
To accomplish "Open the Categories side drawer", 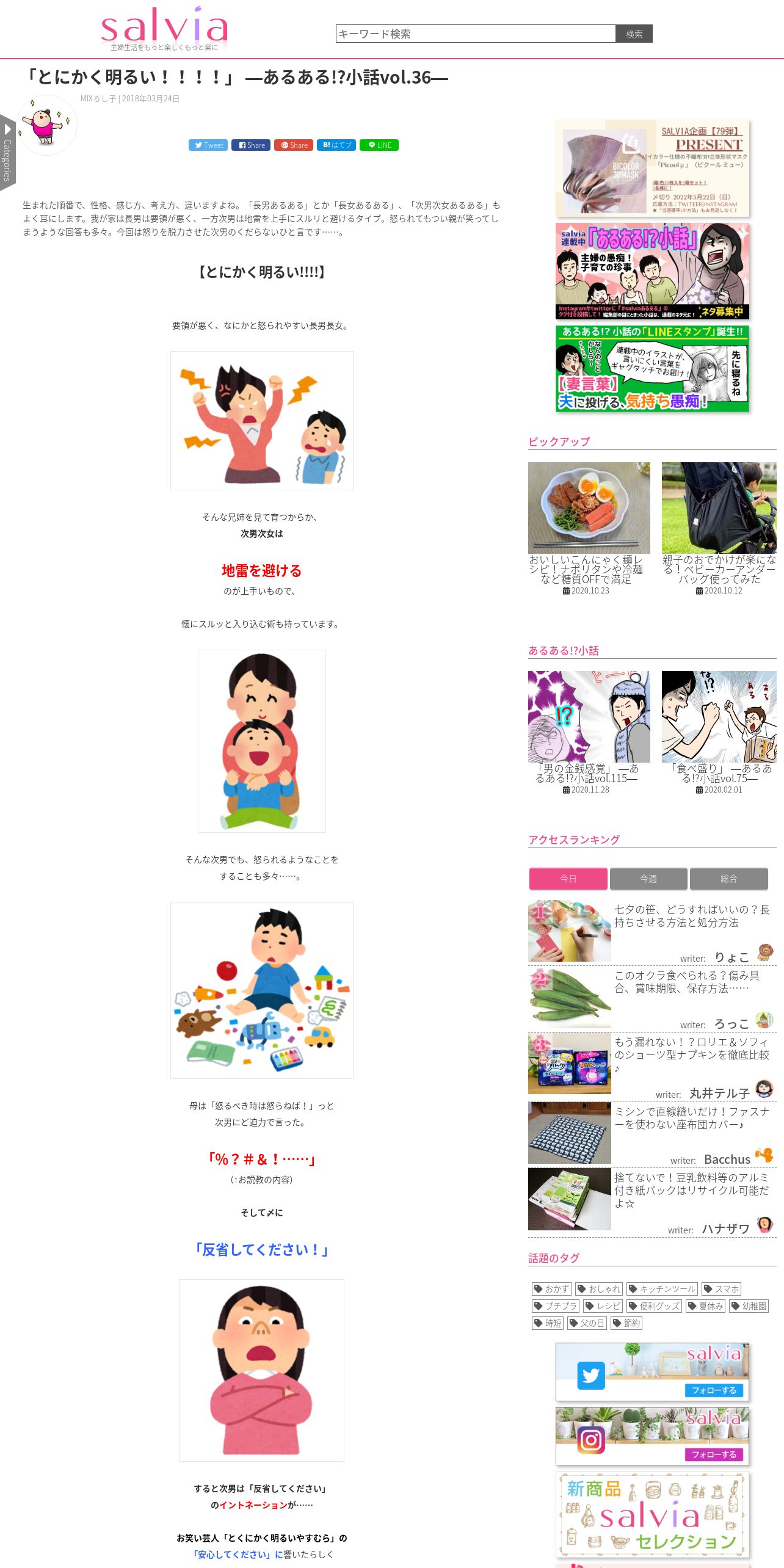I will click(7, 153).
